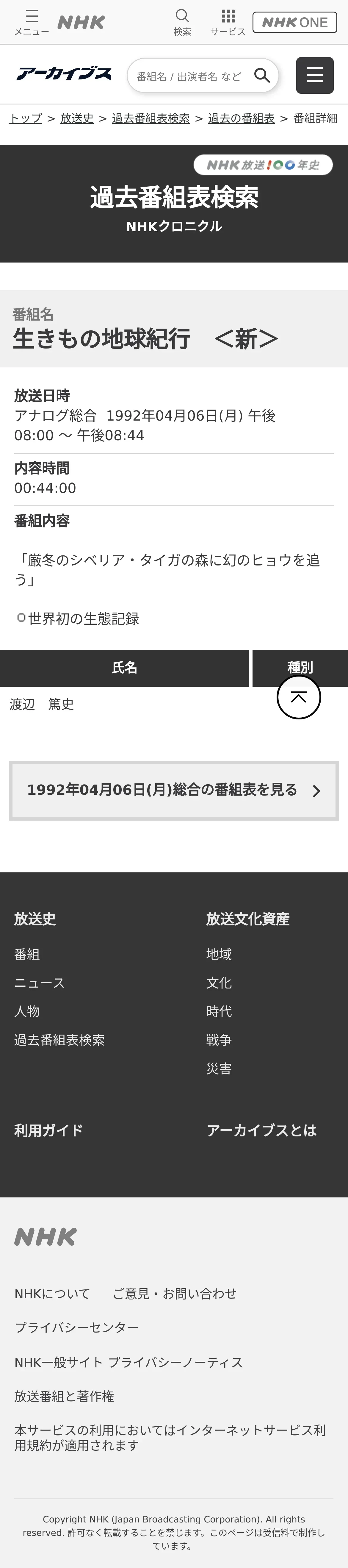Open ご意見・お問い合わせ
This screenshot has width=348, height=1568.
point(175,1293)
